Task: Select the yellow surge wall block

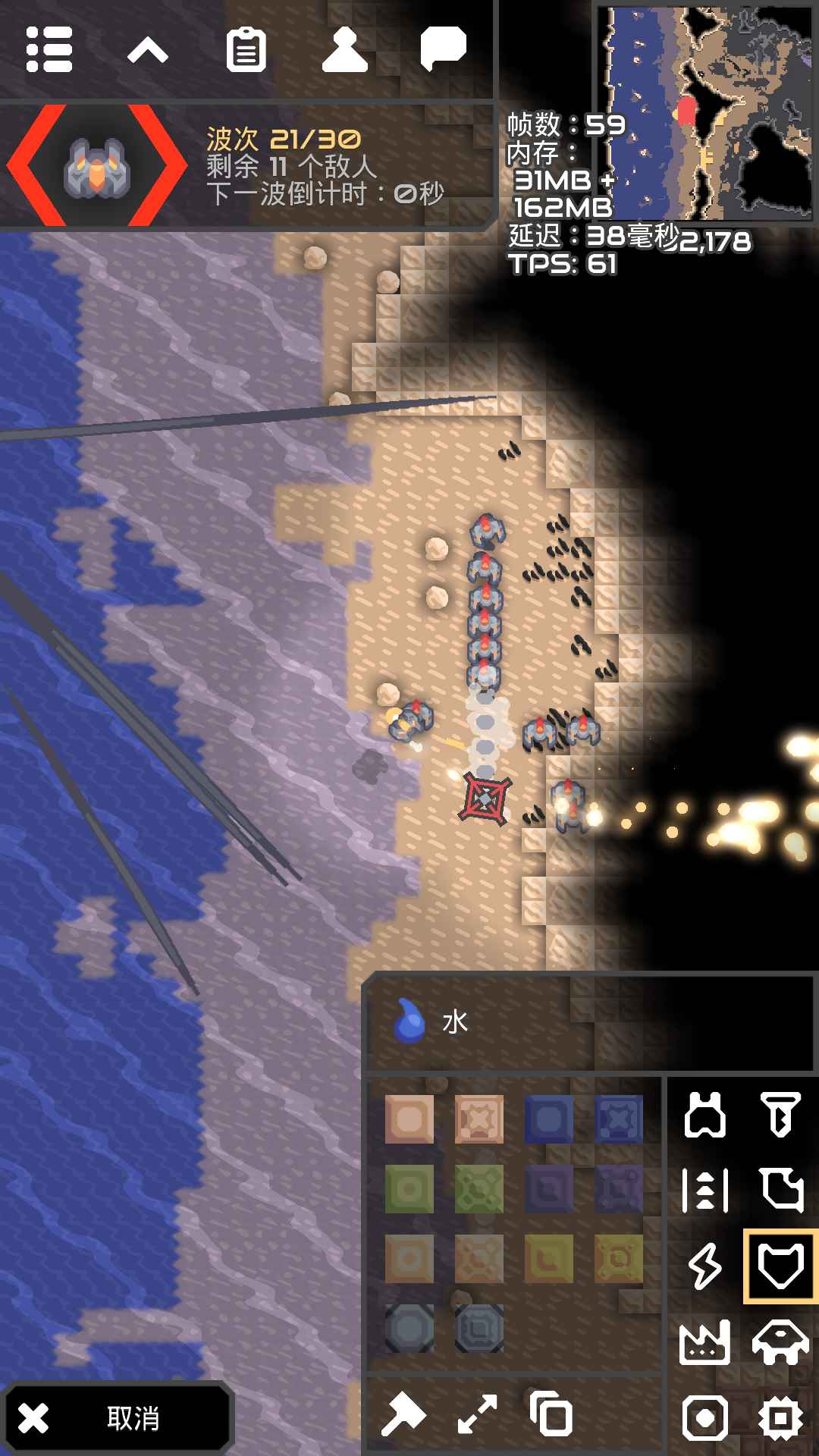Action: 549,1258
